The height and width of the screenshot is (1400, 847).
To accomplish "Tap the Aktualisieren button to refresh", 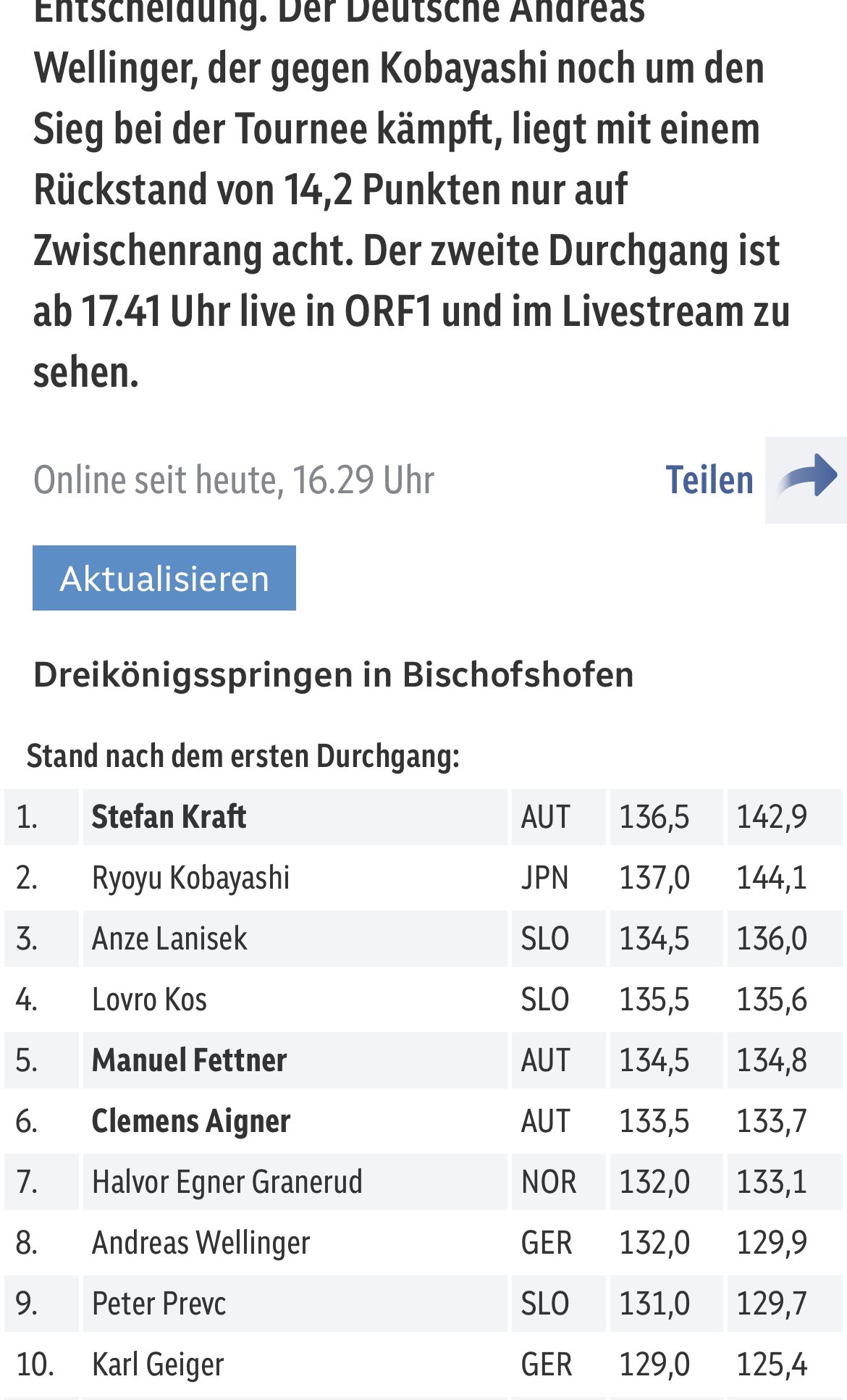I will point(164,578).
